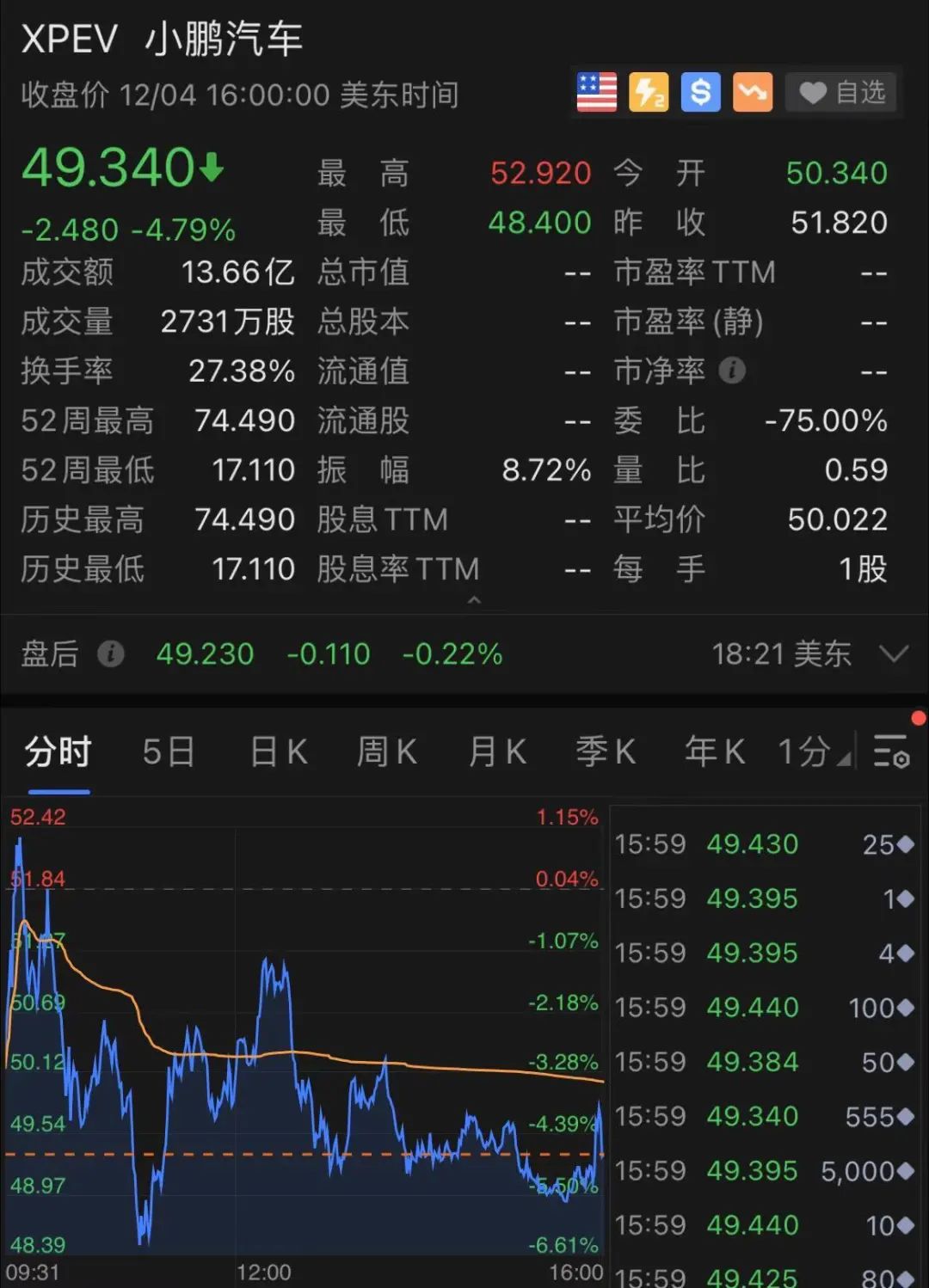Tap the orange downward trend icon
Screen dimensions: 929x1288
coord(753,92)
